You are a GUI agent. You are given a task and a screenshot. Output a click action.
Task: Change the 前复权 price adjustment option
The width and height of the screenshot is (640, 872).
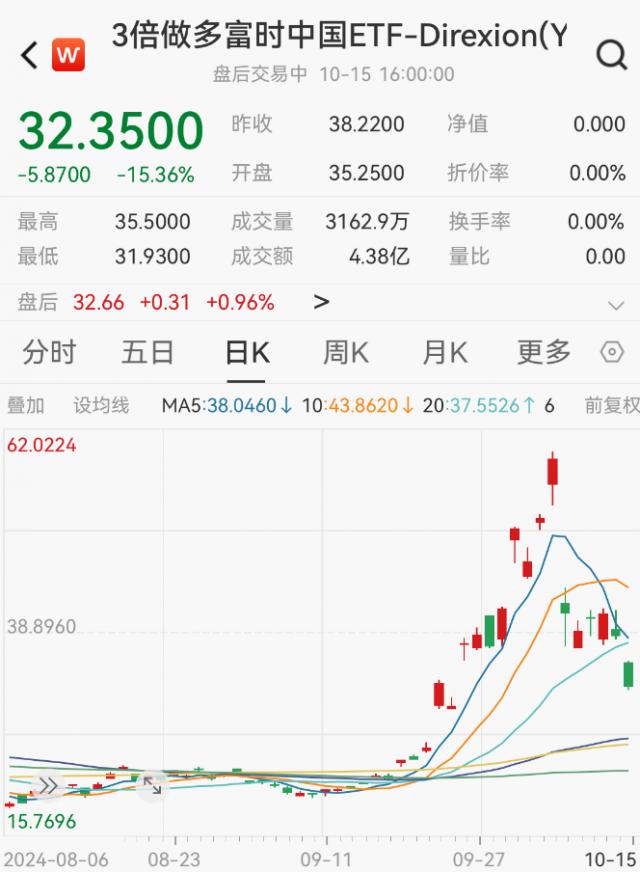pyautogui.click(x=612, y=405)
